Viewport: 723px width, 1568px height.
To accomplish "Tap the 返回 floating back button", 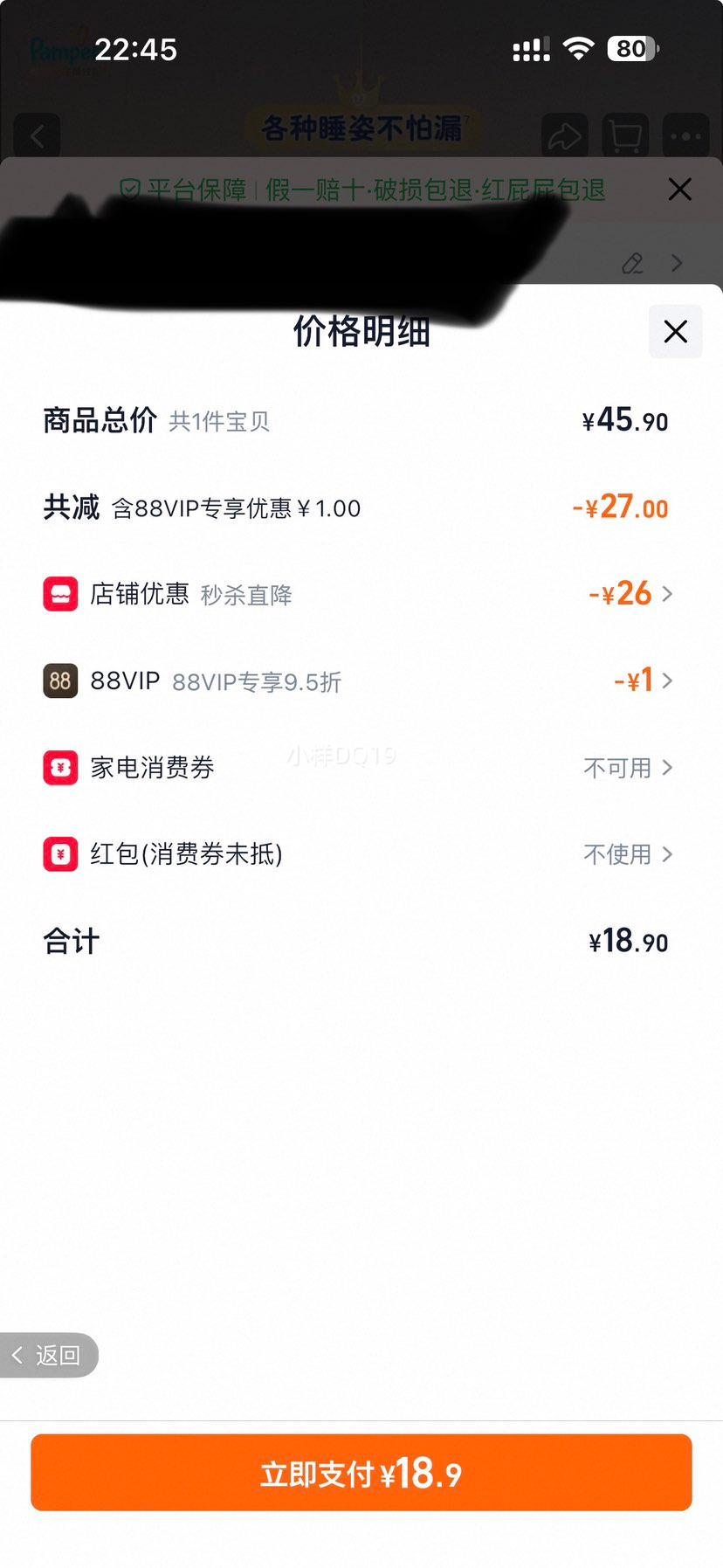I will [x=49, y=1355].
